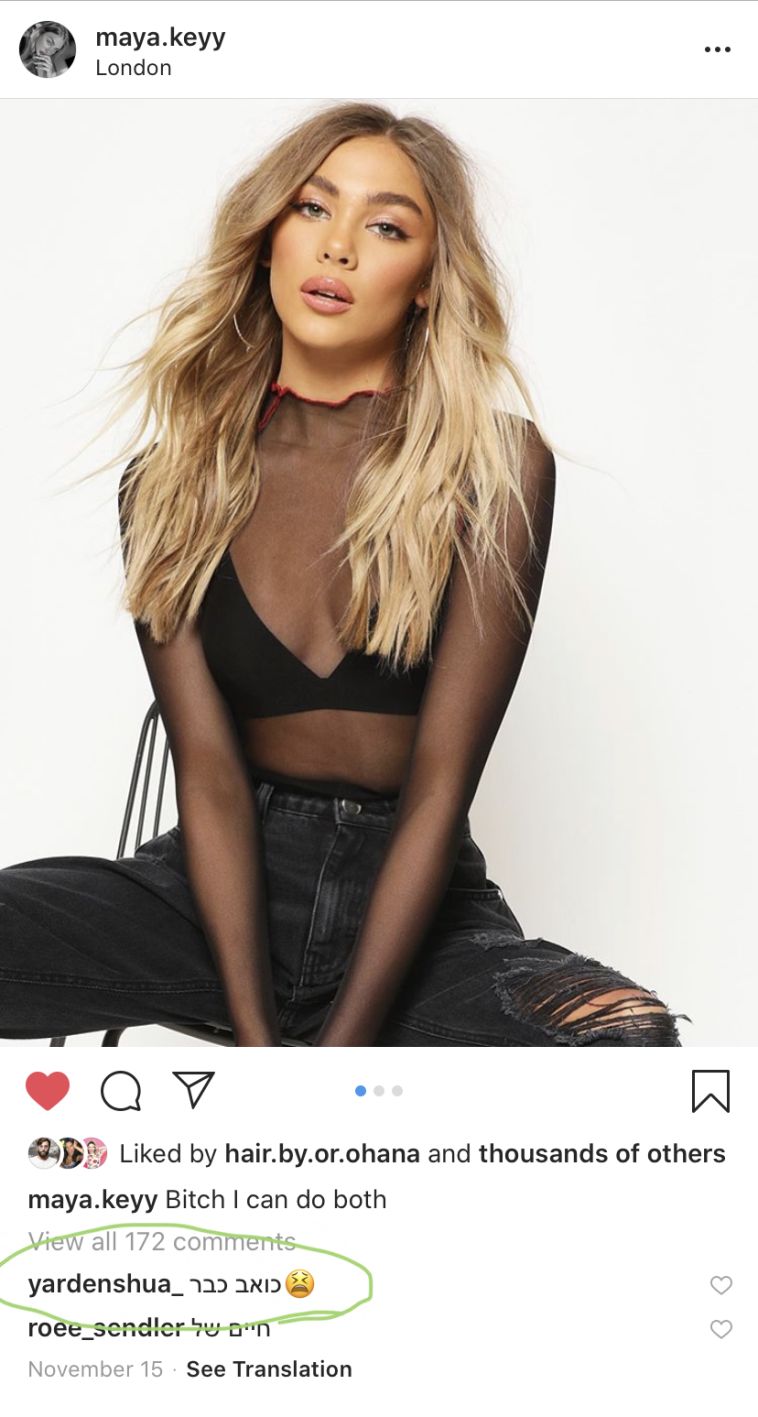Share the post via paper plane icon
The height and width of the screenshot is (1417, 758).
click(x=193, y=1090)
